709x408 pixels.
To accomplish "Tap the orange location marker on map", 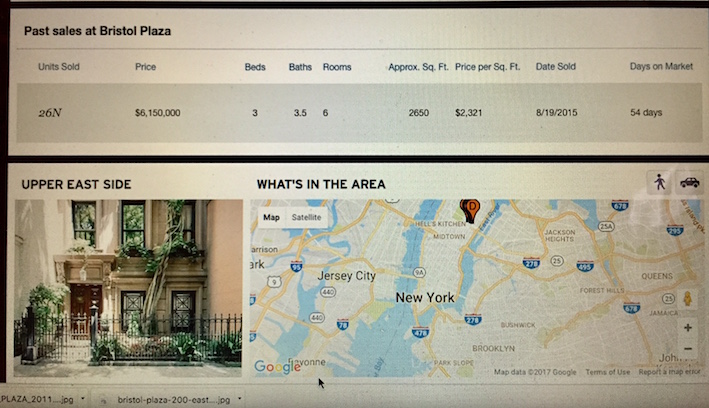I will (470, 209).
